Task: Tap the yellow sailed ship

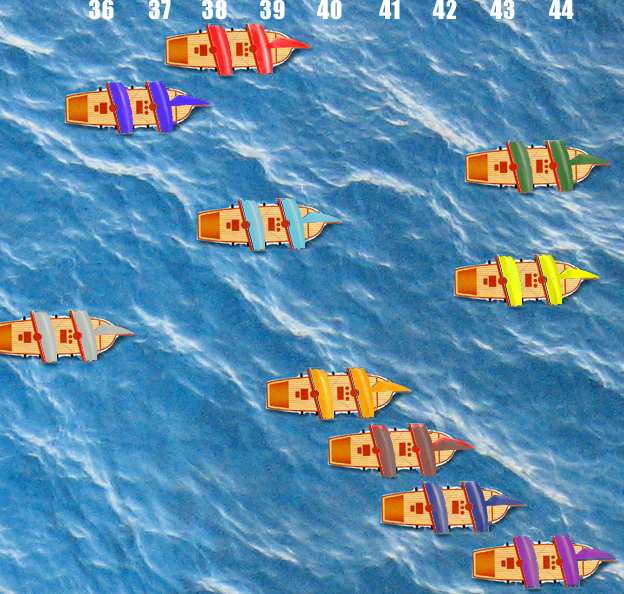Action: pyautogui.click(x=524, y=280)
